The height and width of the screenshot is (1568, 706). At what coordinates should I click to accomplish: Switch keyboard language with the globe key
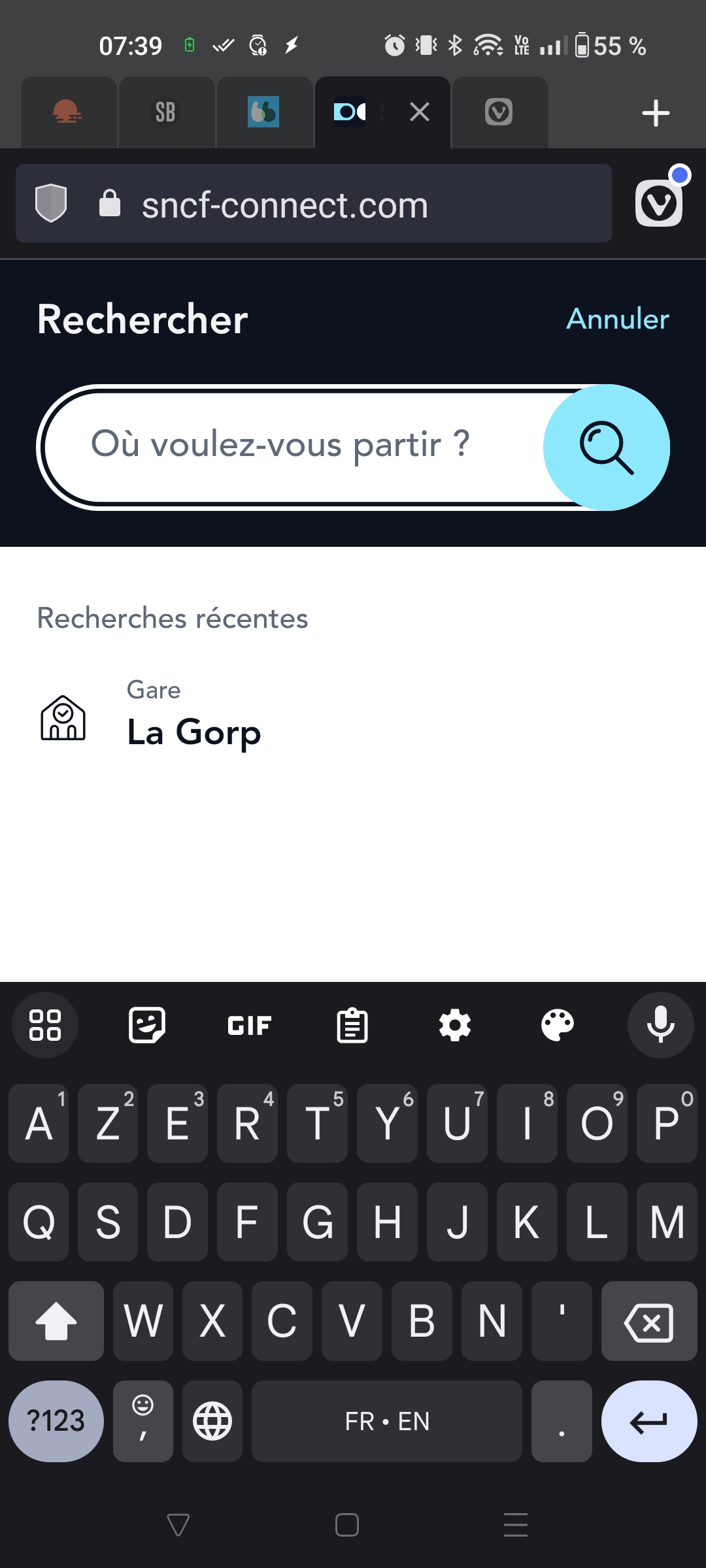pos(212,1422)
